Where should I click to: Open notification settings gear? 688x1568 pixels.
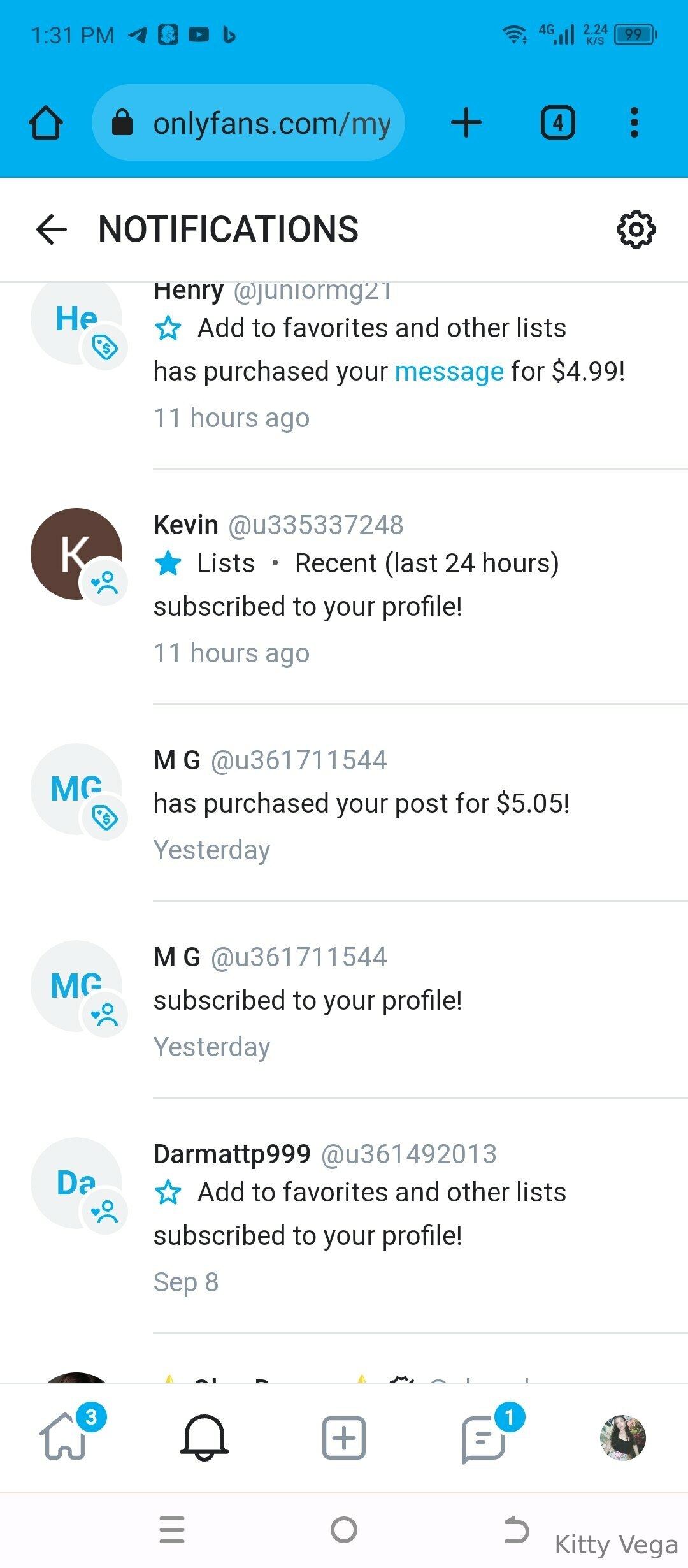point(636,229)
